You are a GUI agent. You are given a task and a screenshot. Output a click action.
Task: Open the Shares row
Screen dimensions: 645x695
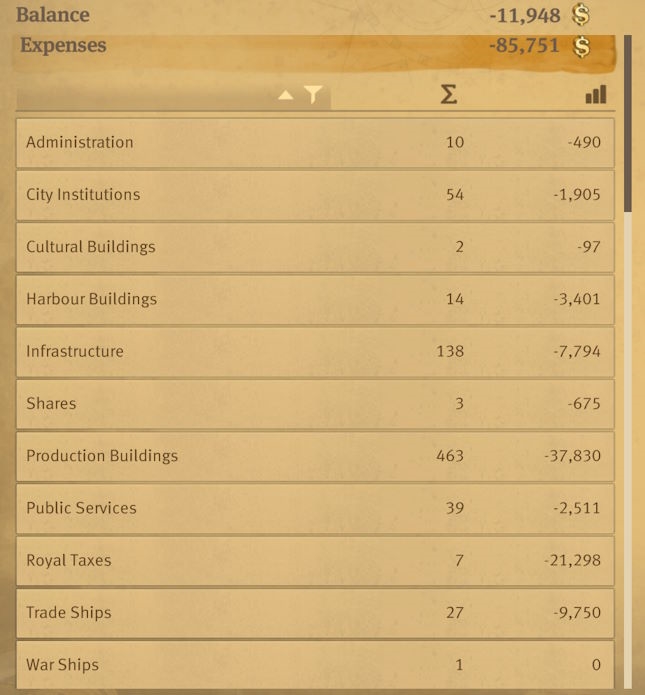tap(314, 404)
